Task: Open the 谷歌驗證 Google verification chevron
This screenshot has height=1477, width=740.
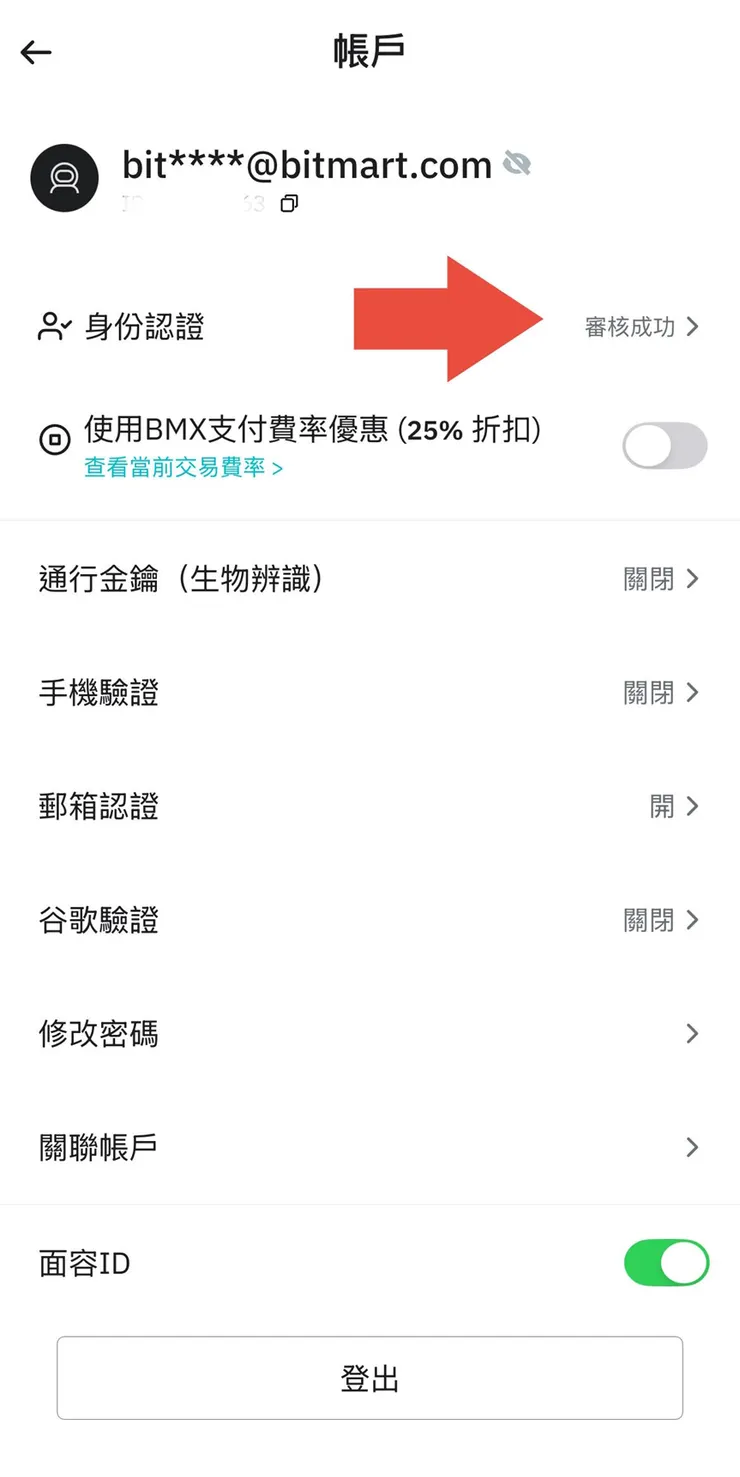Action: coord(691,920)
